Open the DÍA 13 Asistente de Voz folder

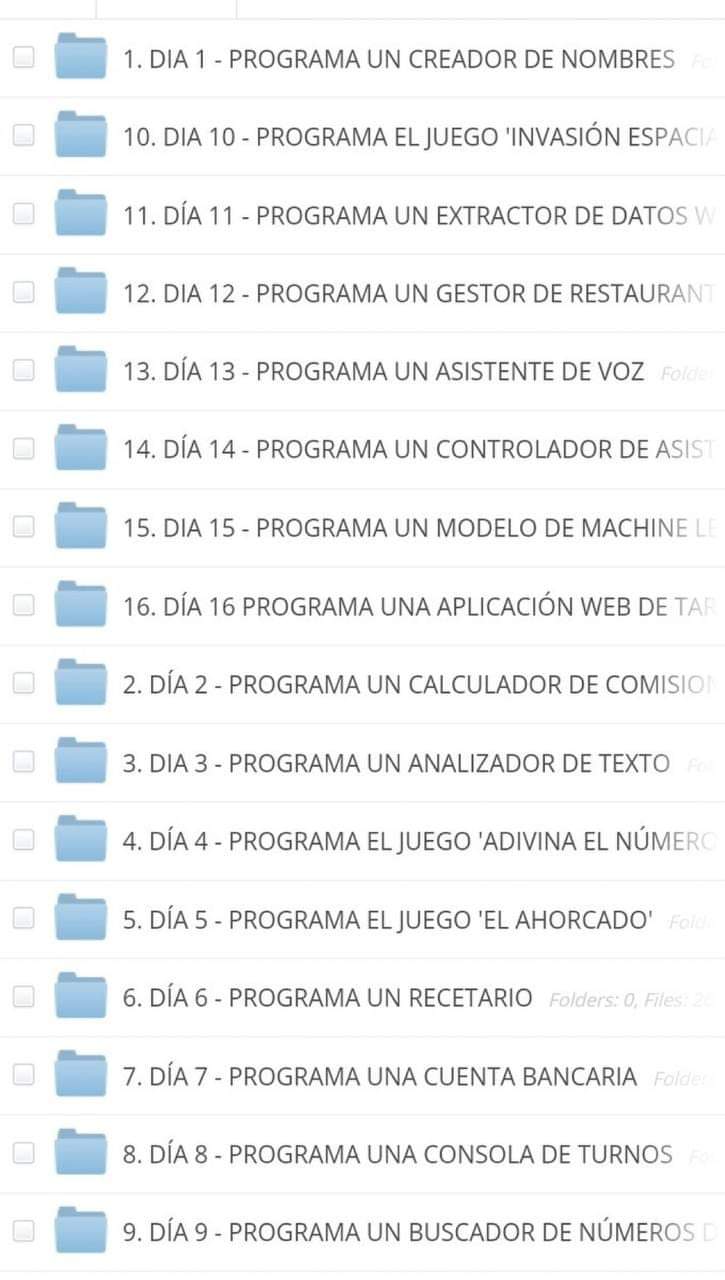tap(383, 372)
